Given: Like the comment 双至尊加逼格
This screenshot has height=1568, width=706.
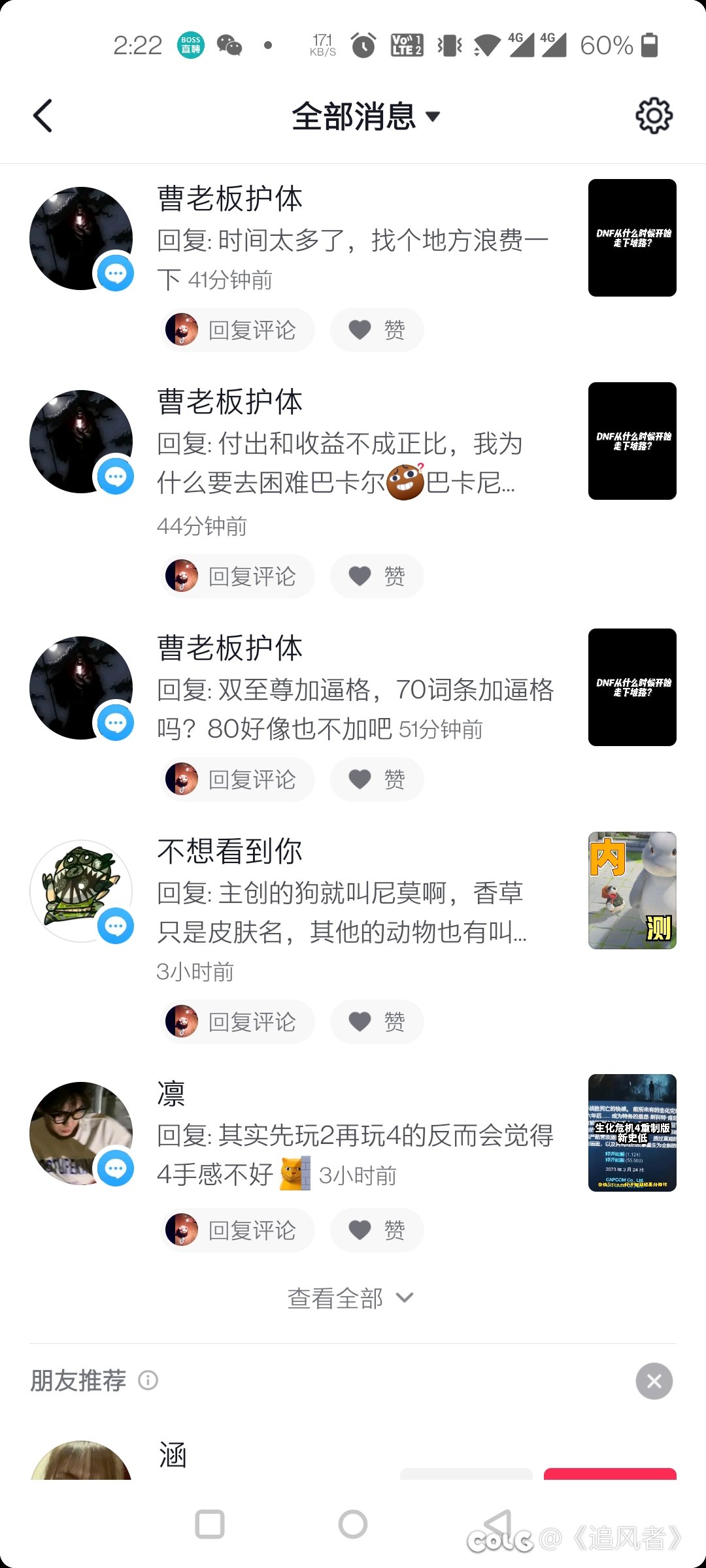Looking at the screenshot, I should [377, 779].
